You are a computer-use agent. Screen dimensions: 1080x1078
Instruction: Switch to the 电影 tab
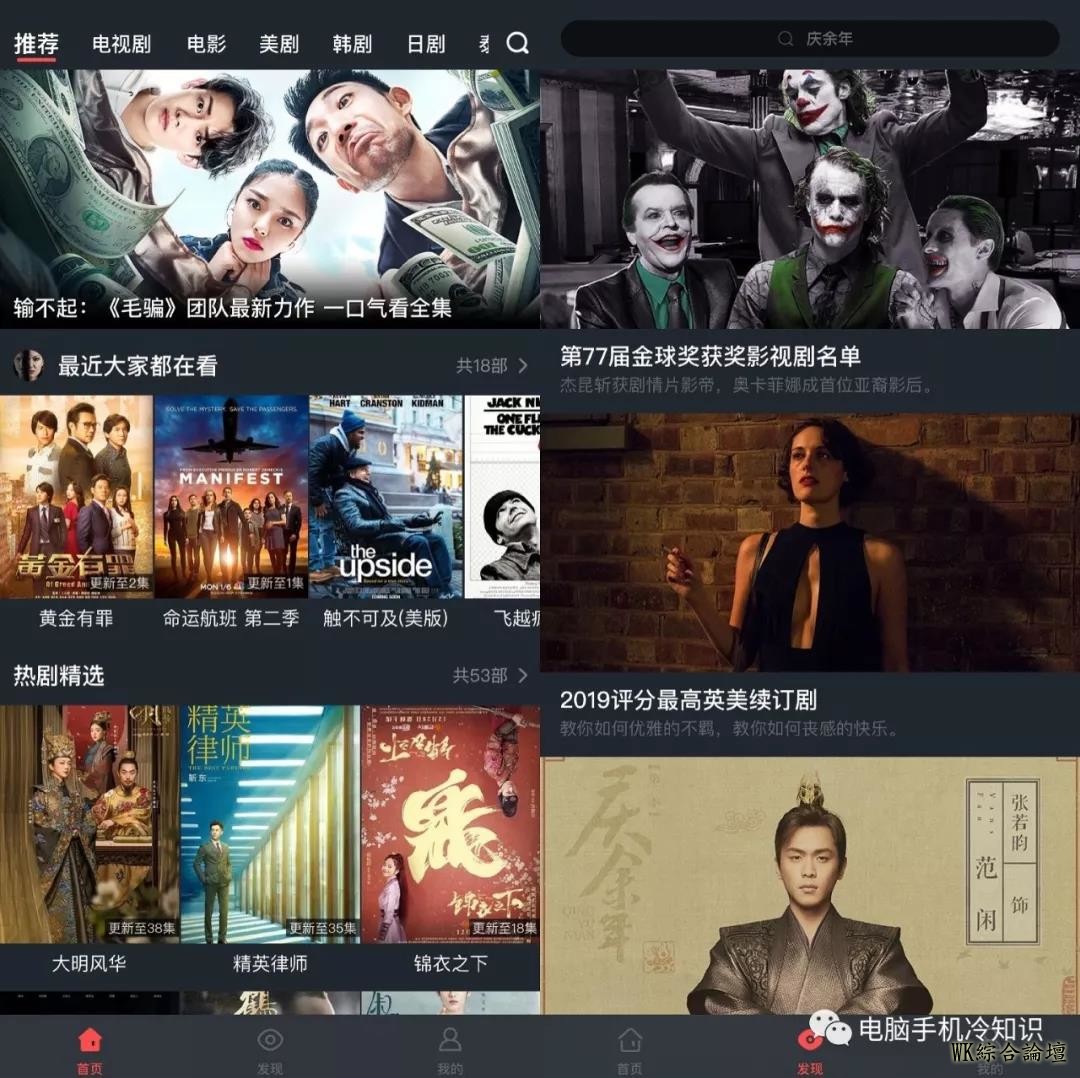(x=206, y=44)
